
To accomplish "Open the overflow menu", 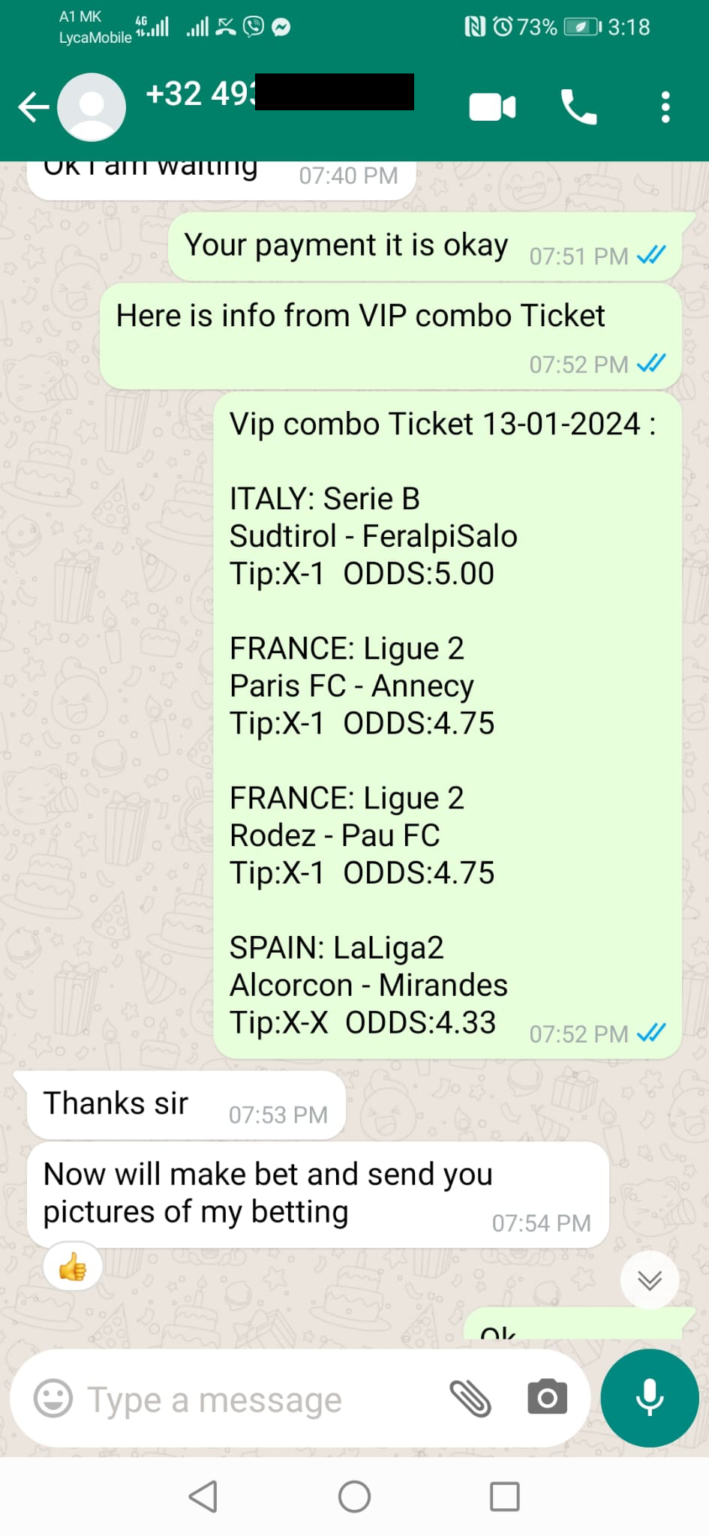I will [665, 107].
